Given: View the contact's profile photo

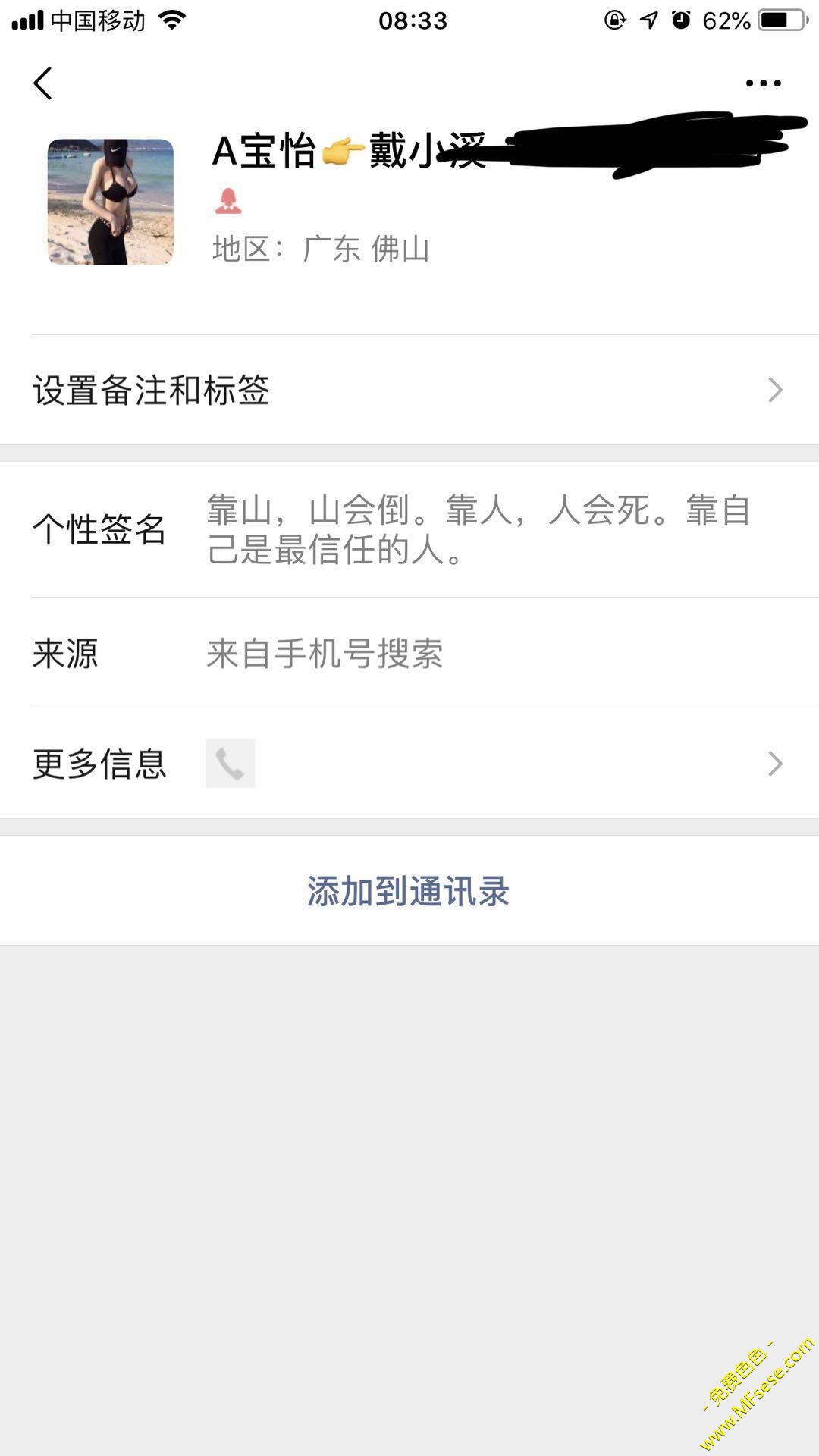Looking at the screenshot, I should point(111,202).
